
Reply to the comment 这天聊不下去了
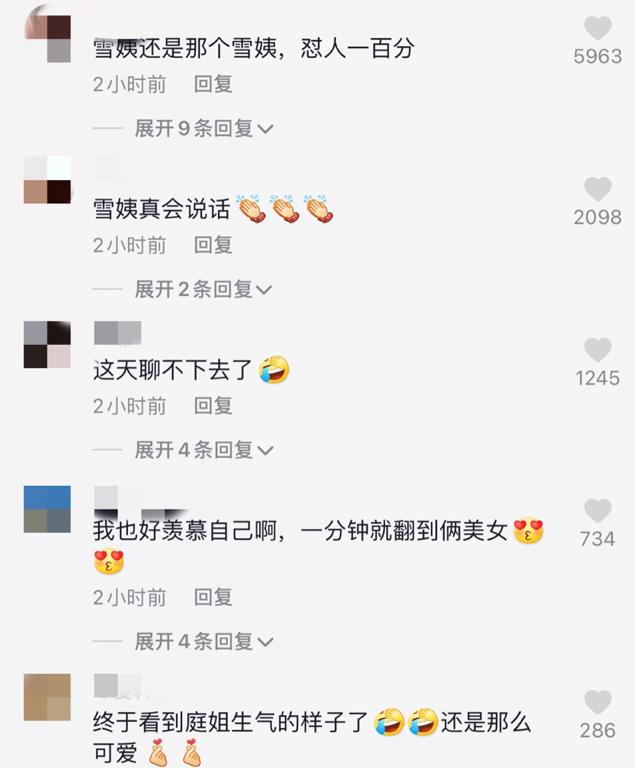(x=213, y=406)
